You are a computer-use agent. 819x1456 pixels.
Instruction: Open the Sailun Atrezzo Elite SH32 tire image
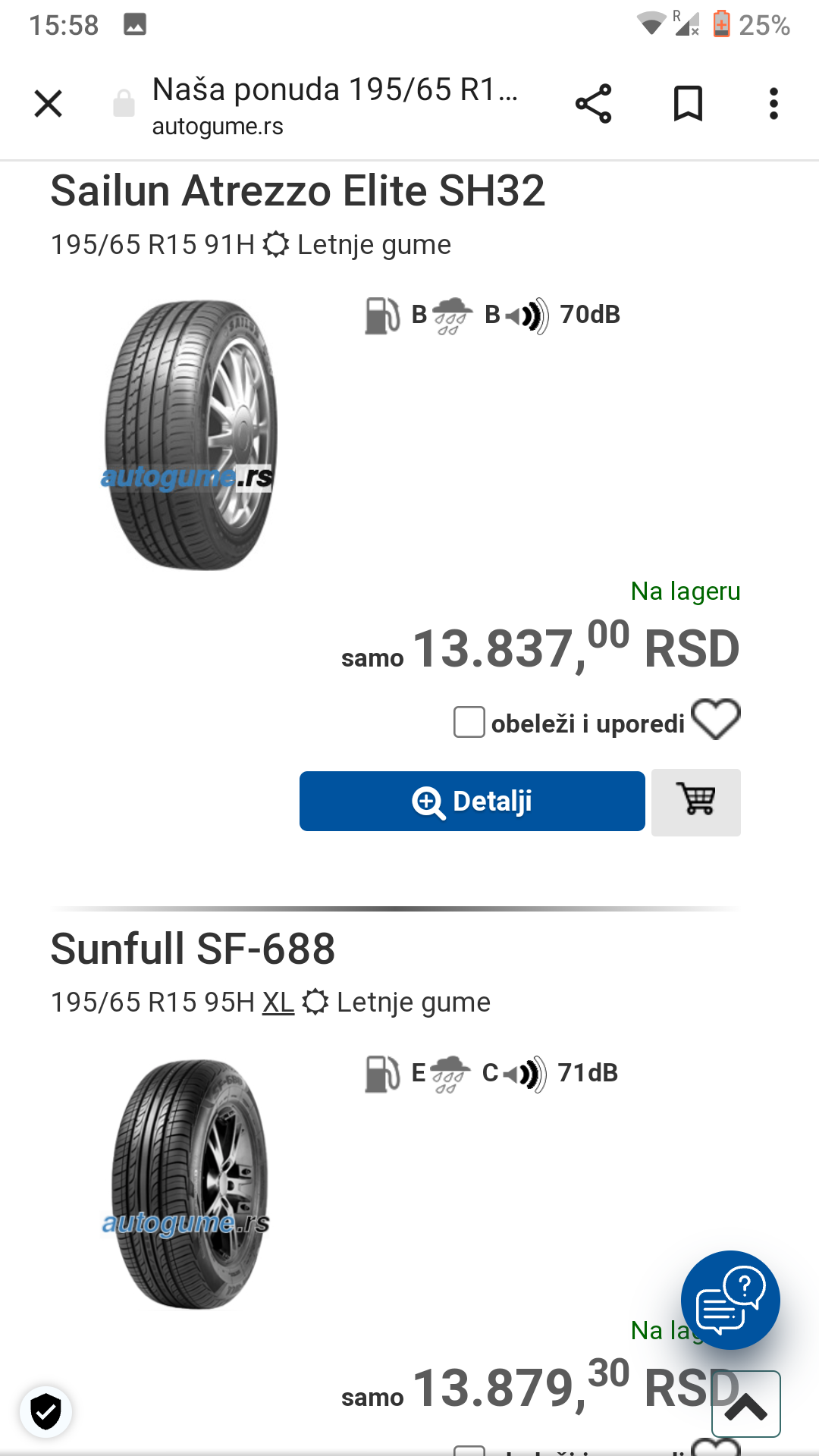click(x=190, y=435)
